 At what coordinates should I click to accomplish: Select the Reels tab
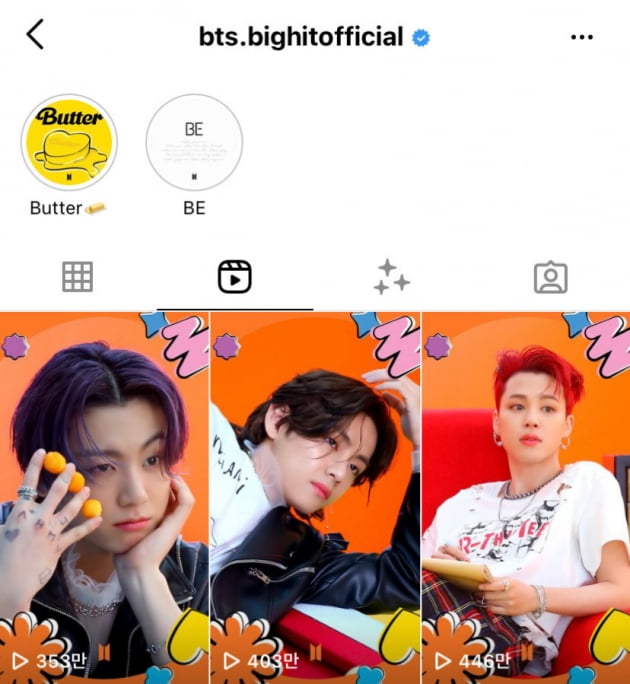pyautogui.click(x=234, y=277)
